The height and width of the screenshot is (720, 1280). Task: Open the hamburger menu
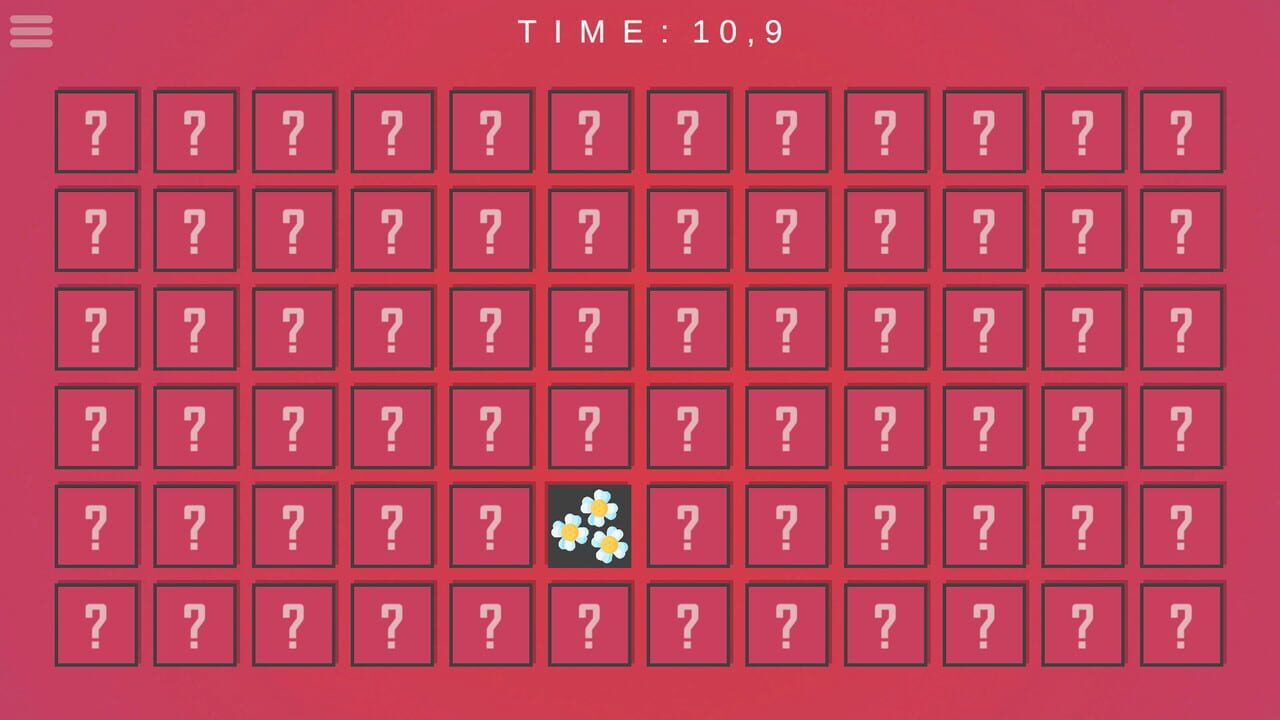(31, 31)
